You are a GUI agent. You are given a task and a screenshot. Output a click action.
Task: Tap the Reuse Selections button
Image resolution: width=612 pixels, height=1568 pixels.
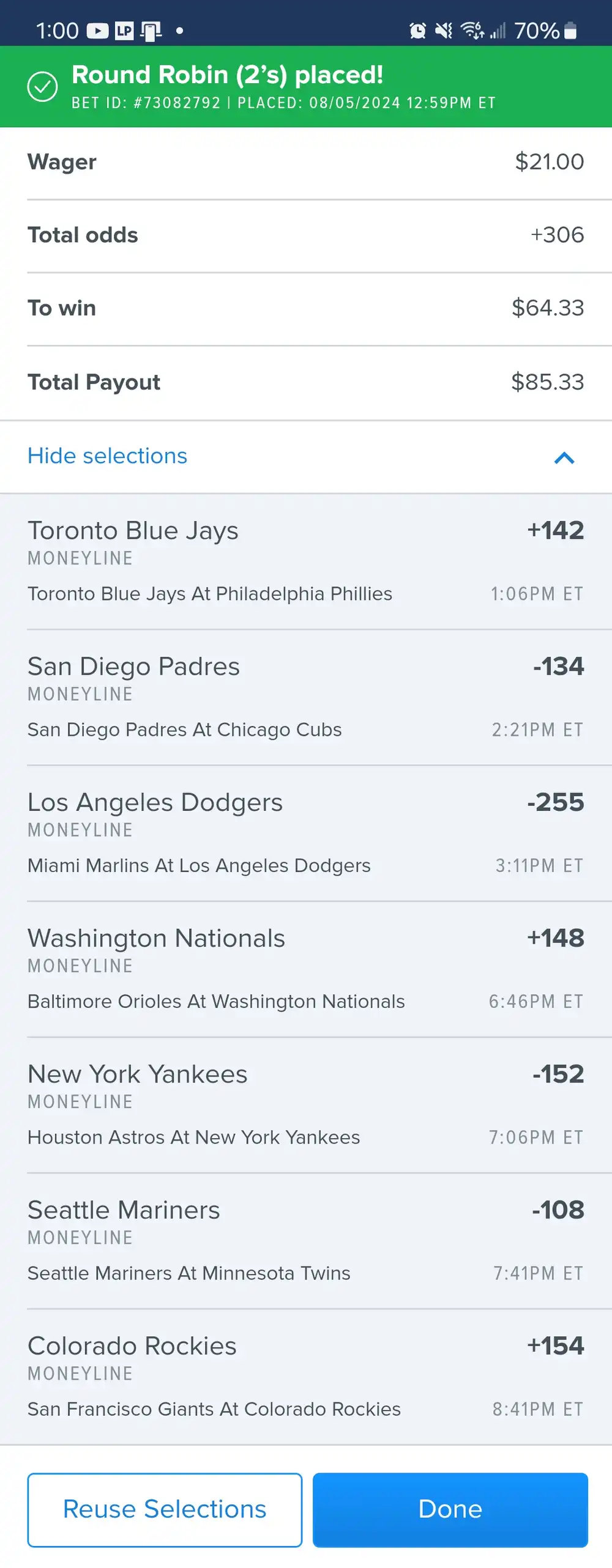pos(165,1509)
